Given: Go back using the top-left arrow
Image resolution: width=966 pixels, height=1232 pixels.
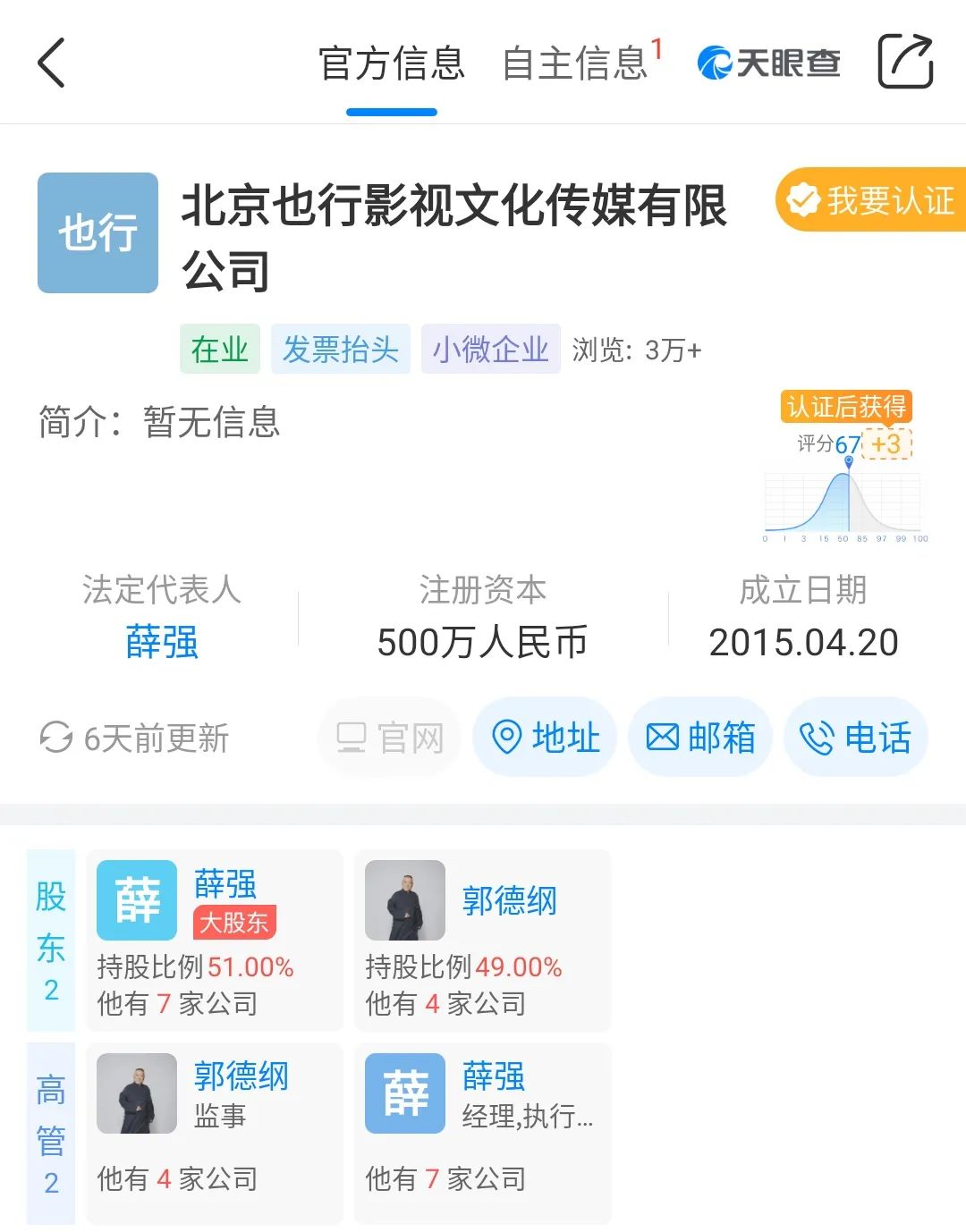Looking at the screenshot, I should pyautogui.click(x=52, y=63).
